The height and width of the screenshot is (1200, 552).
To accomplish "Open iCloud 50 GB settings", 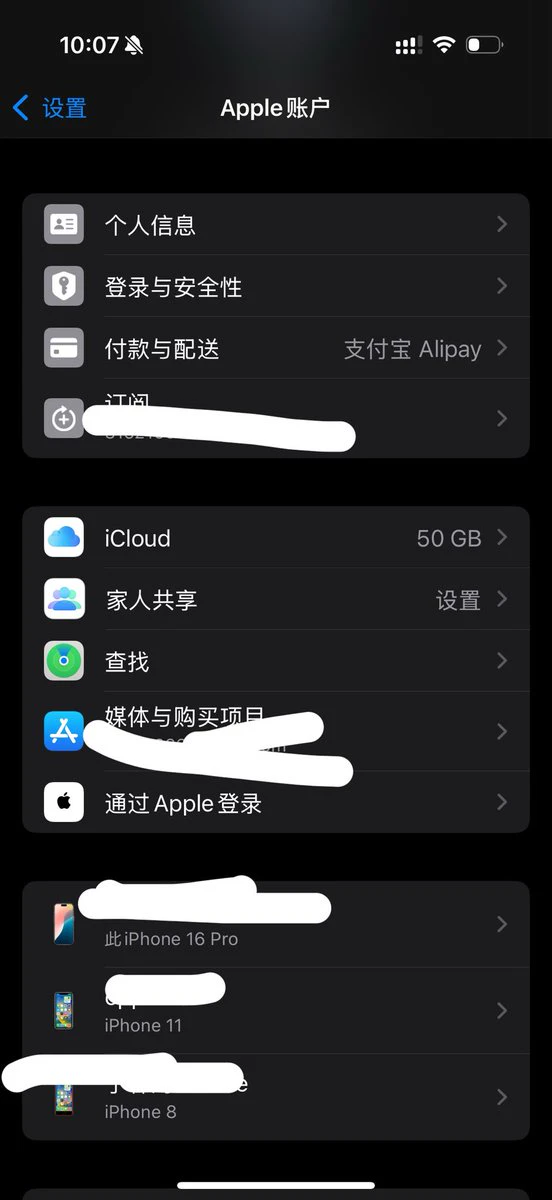I will [276, 538].
